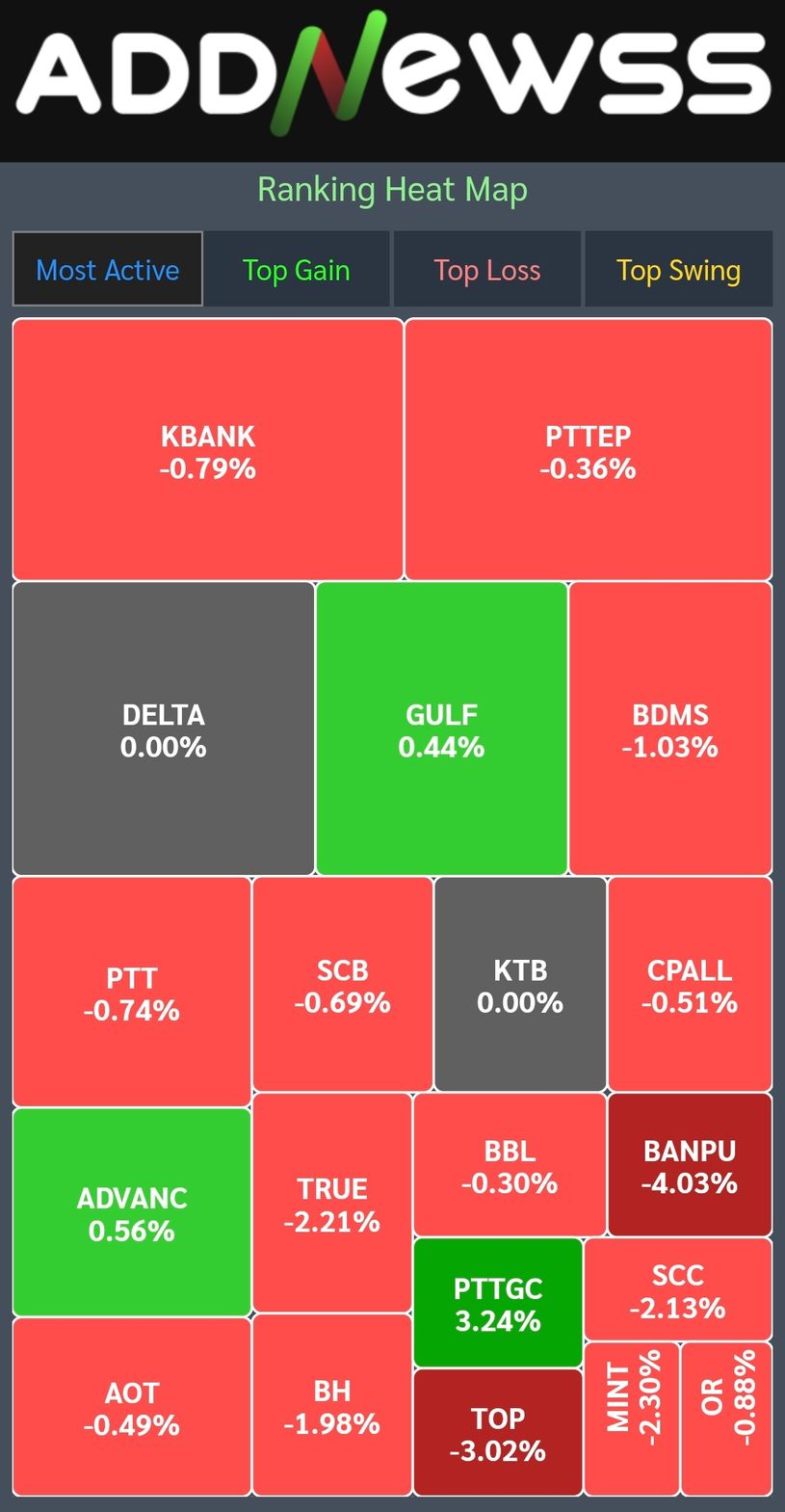Screen dimensions: 785x1512
Task: Tap the PTT tile at -0.74%
Action: tap(131, 993)
